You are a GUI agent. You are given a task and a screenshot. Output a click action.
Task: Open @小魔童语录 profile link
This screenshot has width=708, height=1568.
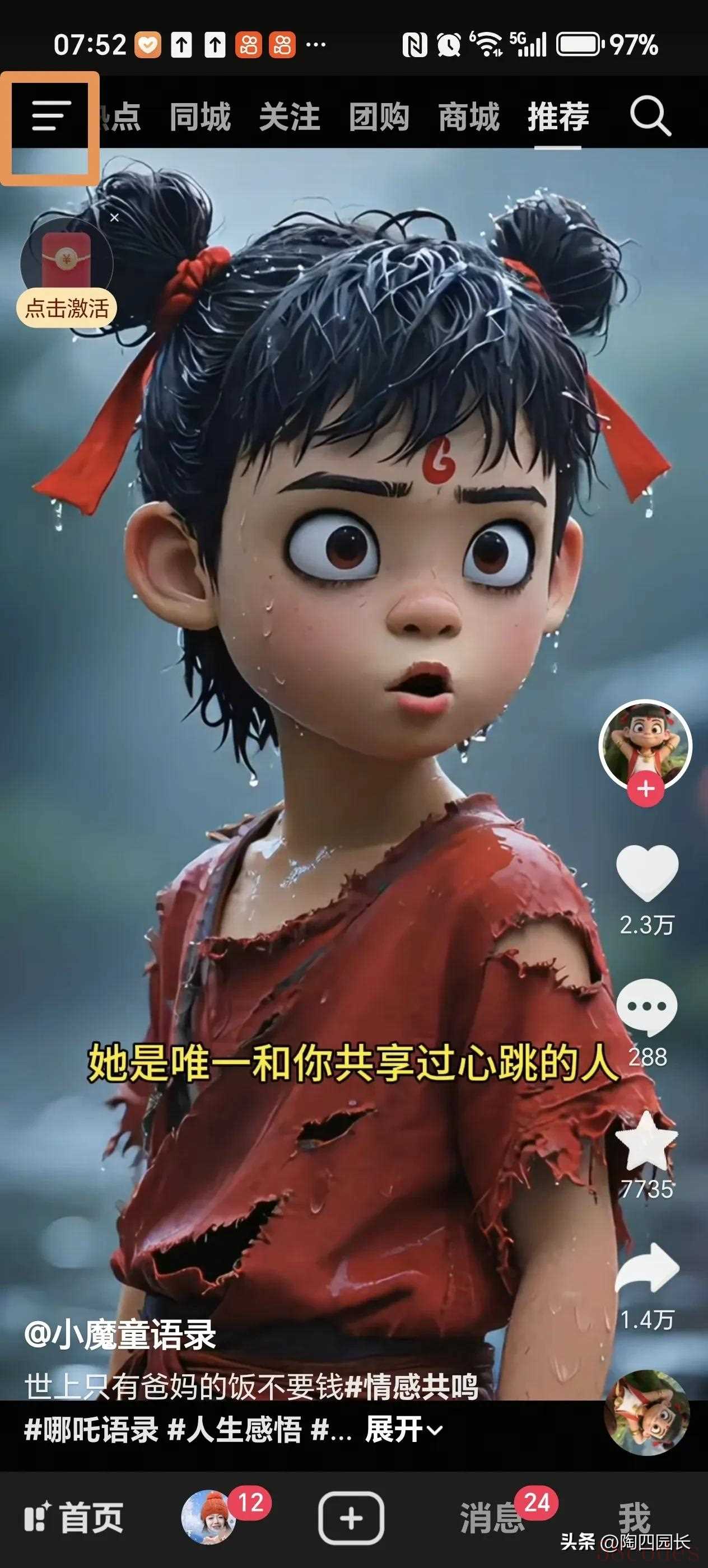click(120, 1336)
